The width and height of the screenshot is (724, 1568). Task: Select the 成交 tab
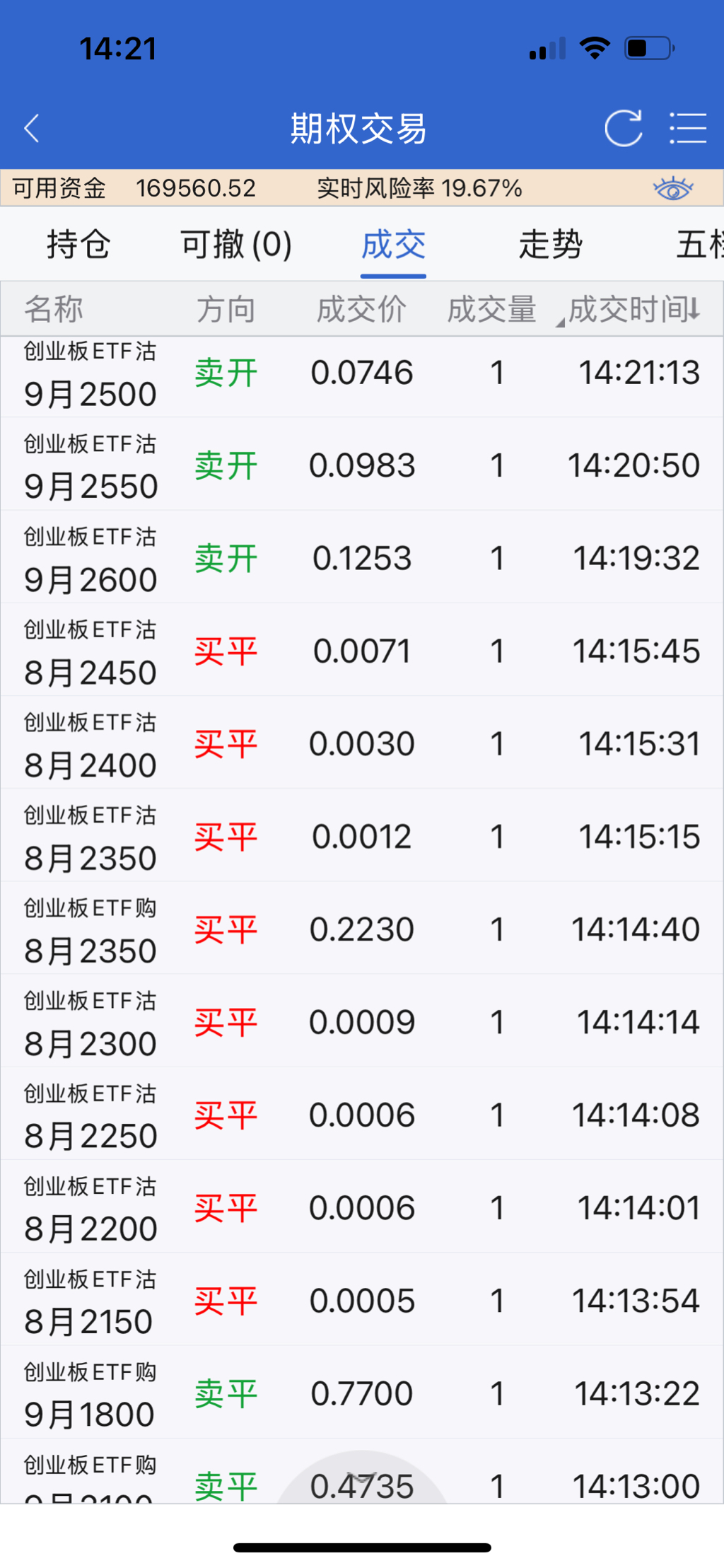[x=393, y=245]
